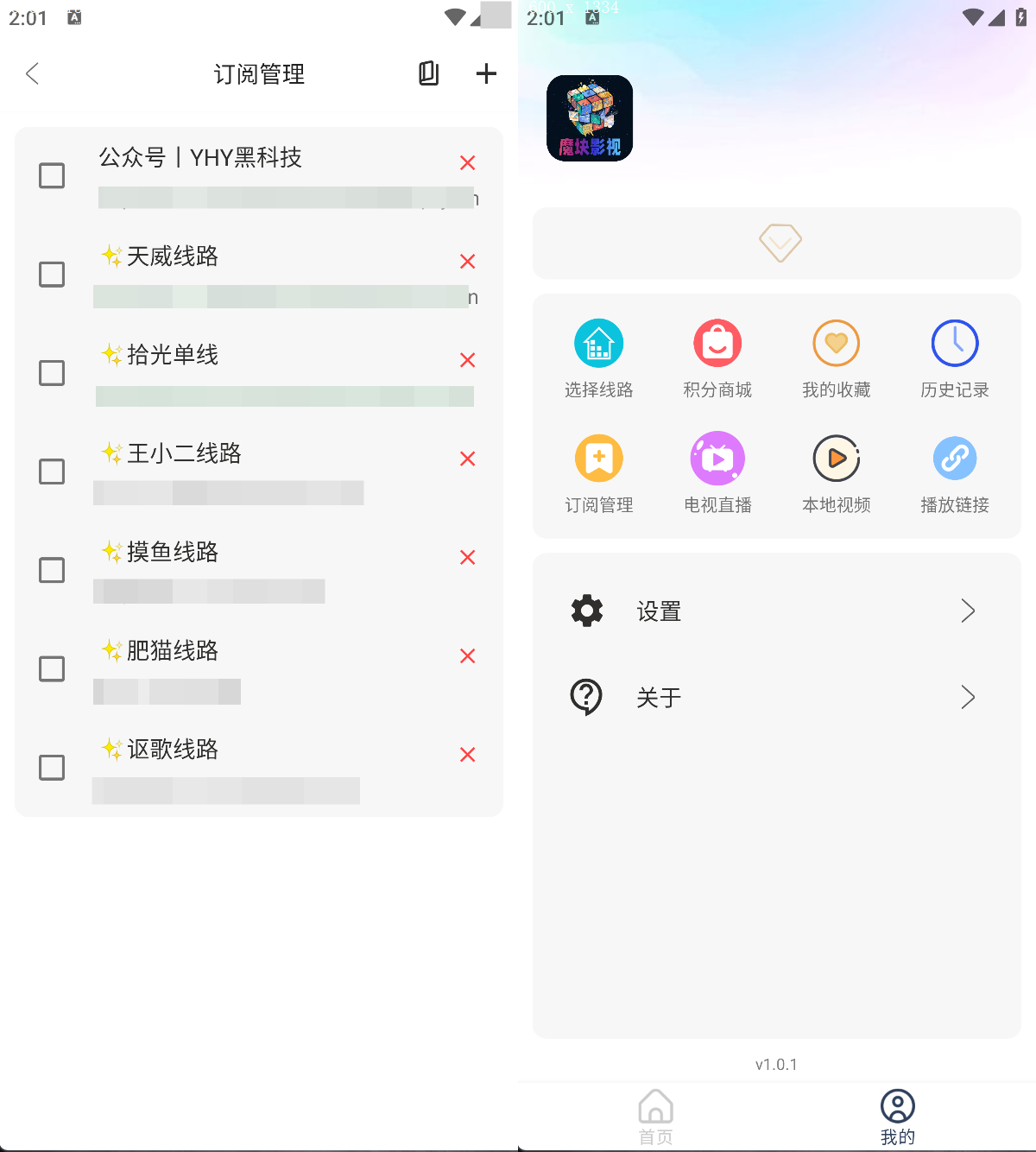Add a new subscription with the plus icon

[486, 74]
